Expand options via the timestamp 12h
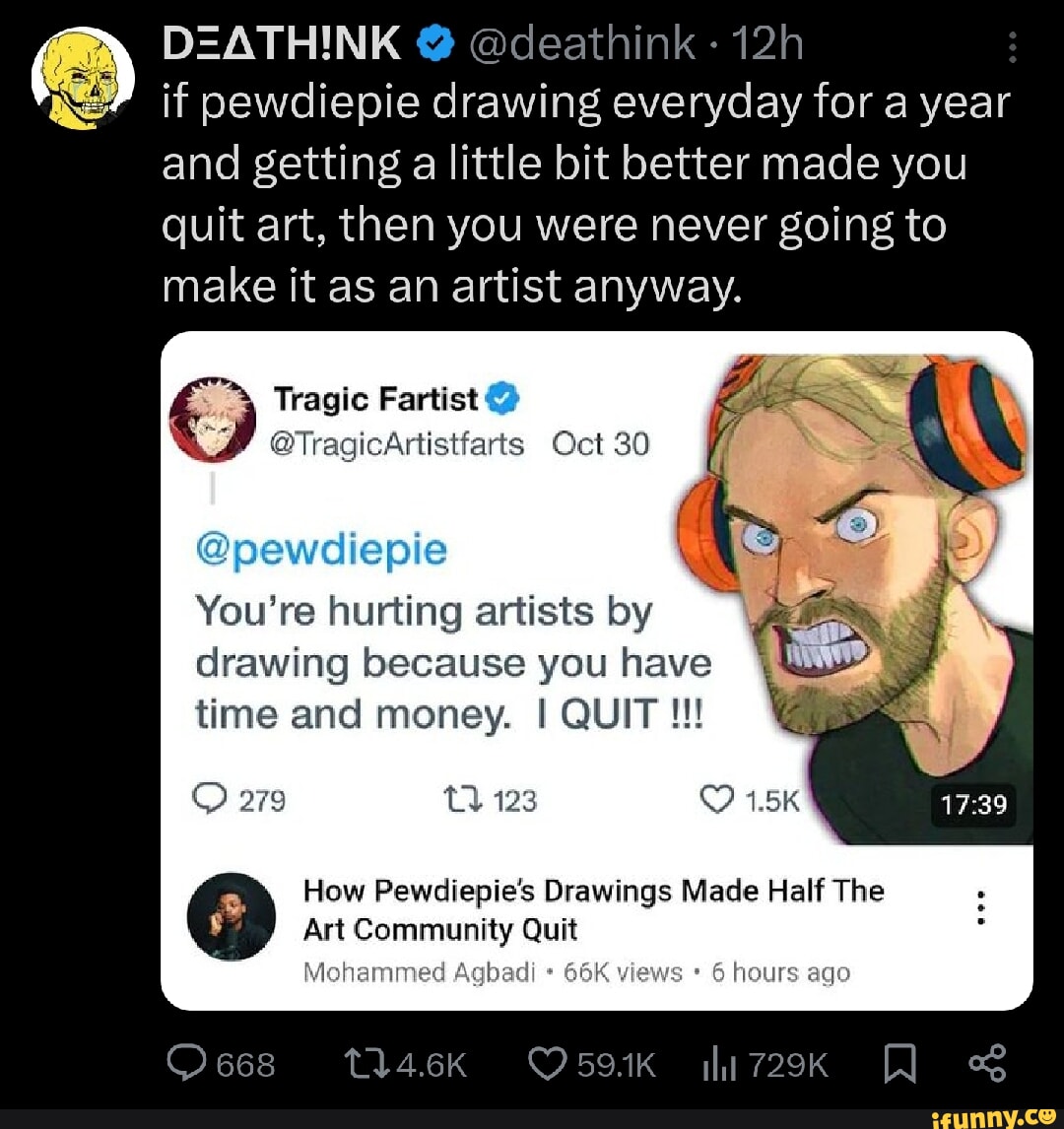This screenshot has width=1064, height=1129. click(x=765, y=42)
